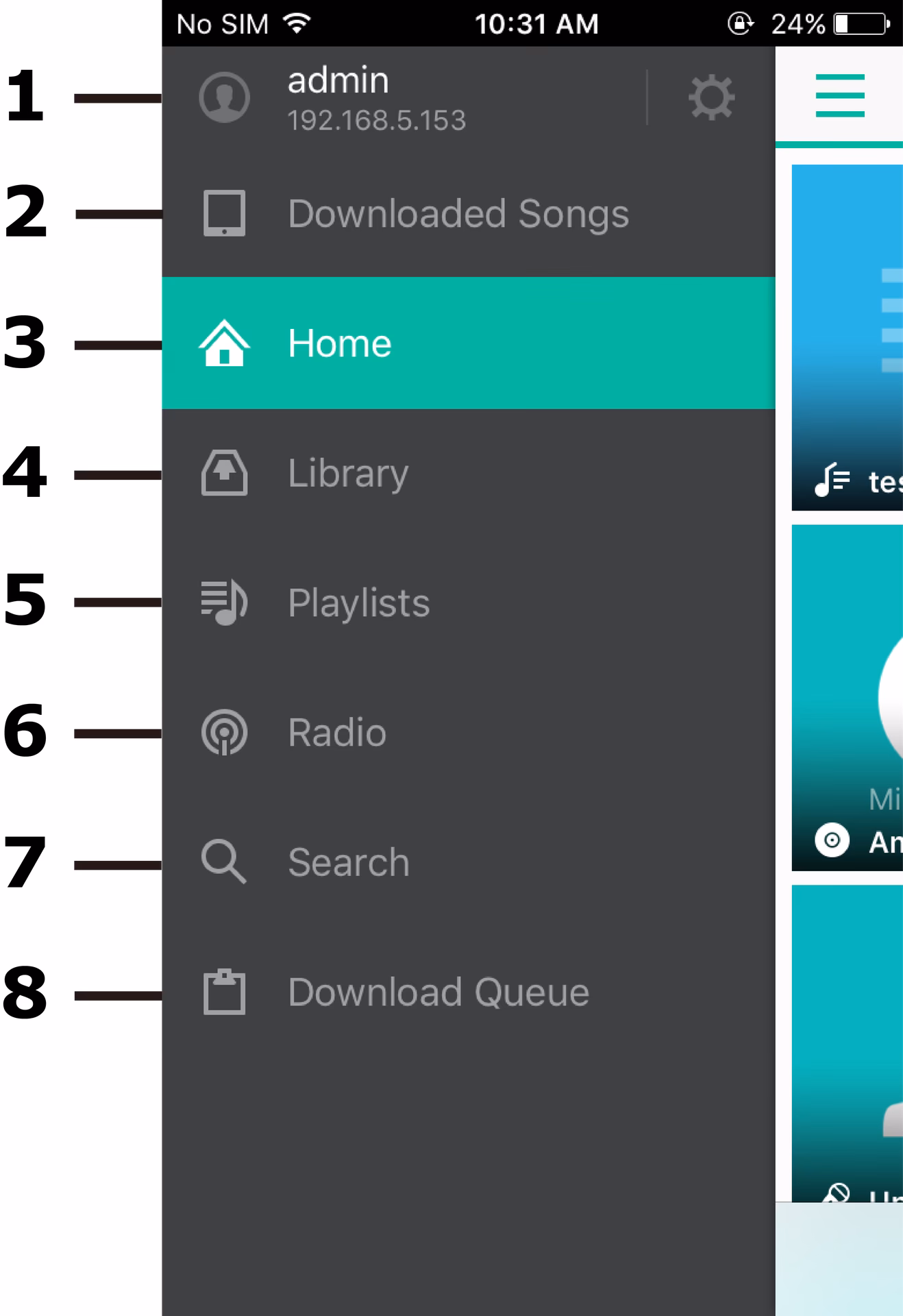Click the Playlists music-note icon
903x1316 pixels.
[223, 602]
